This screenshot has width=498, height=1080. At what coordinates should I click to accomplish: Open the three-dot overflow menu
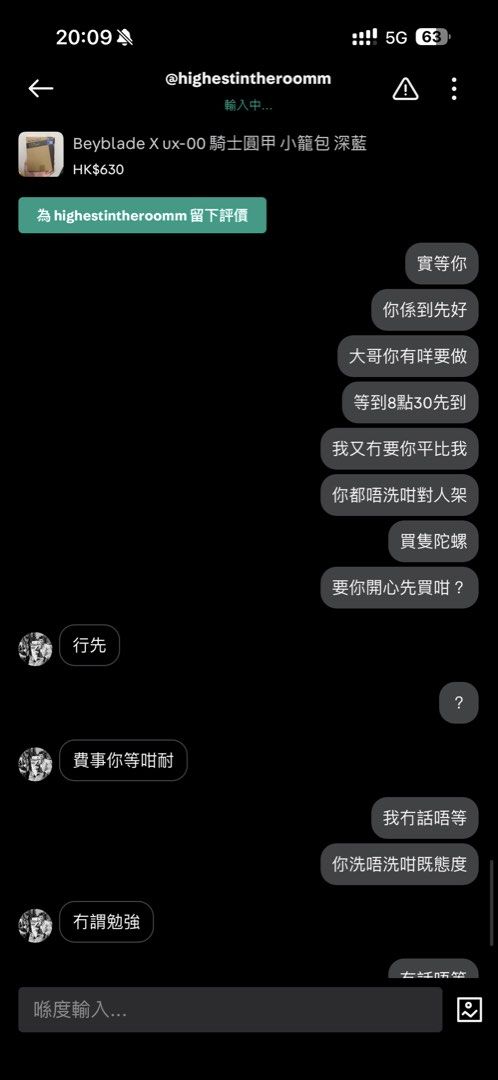coord(454,89)
